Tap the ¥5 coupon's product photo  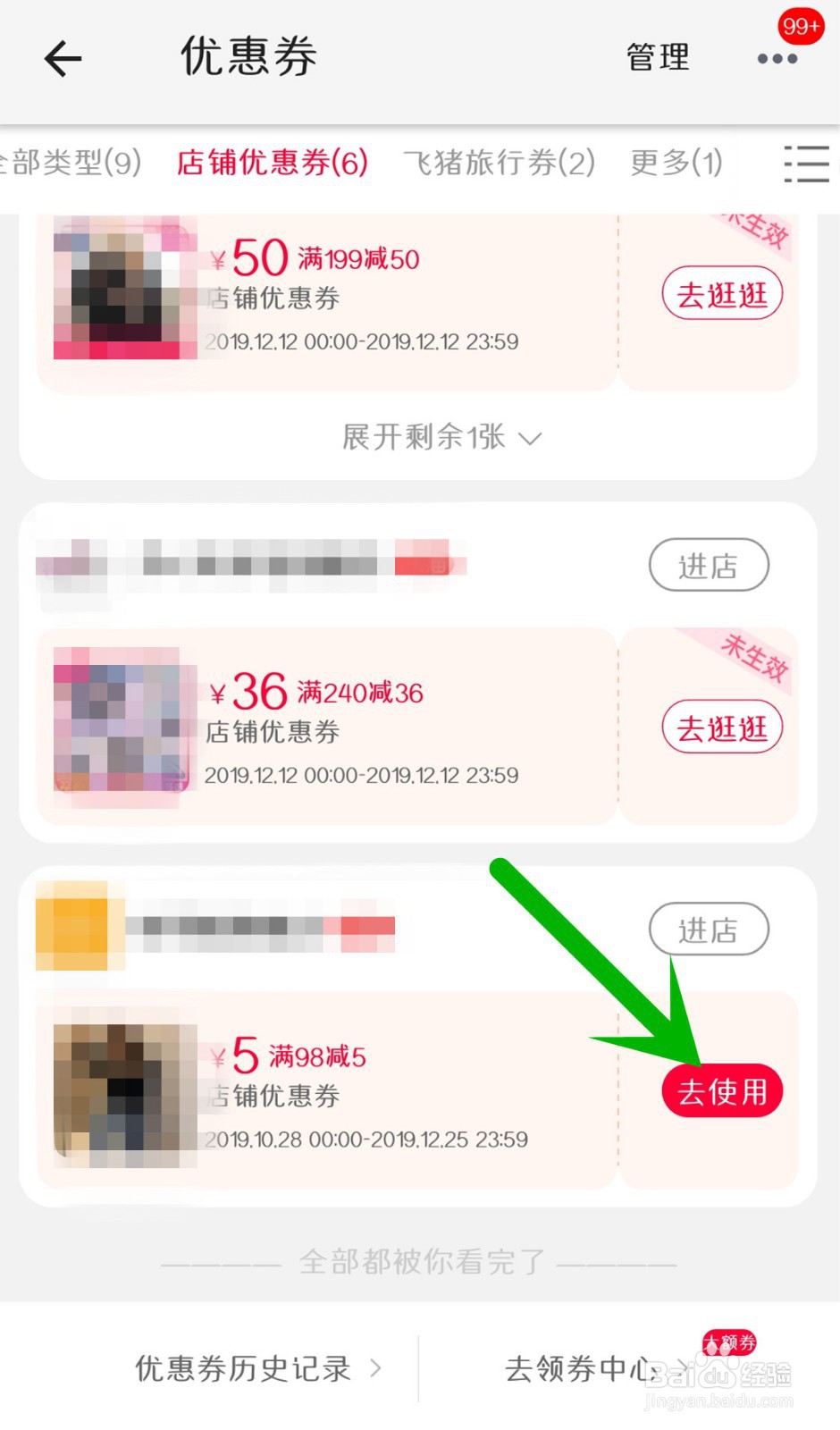(122, 1089)
